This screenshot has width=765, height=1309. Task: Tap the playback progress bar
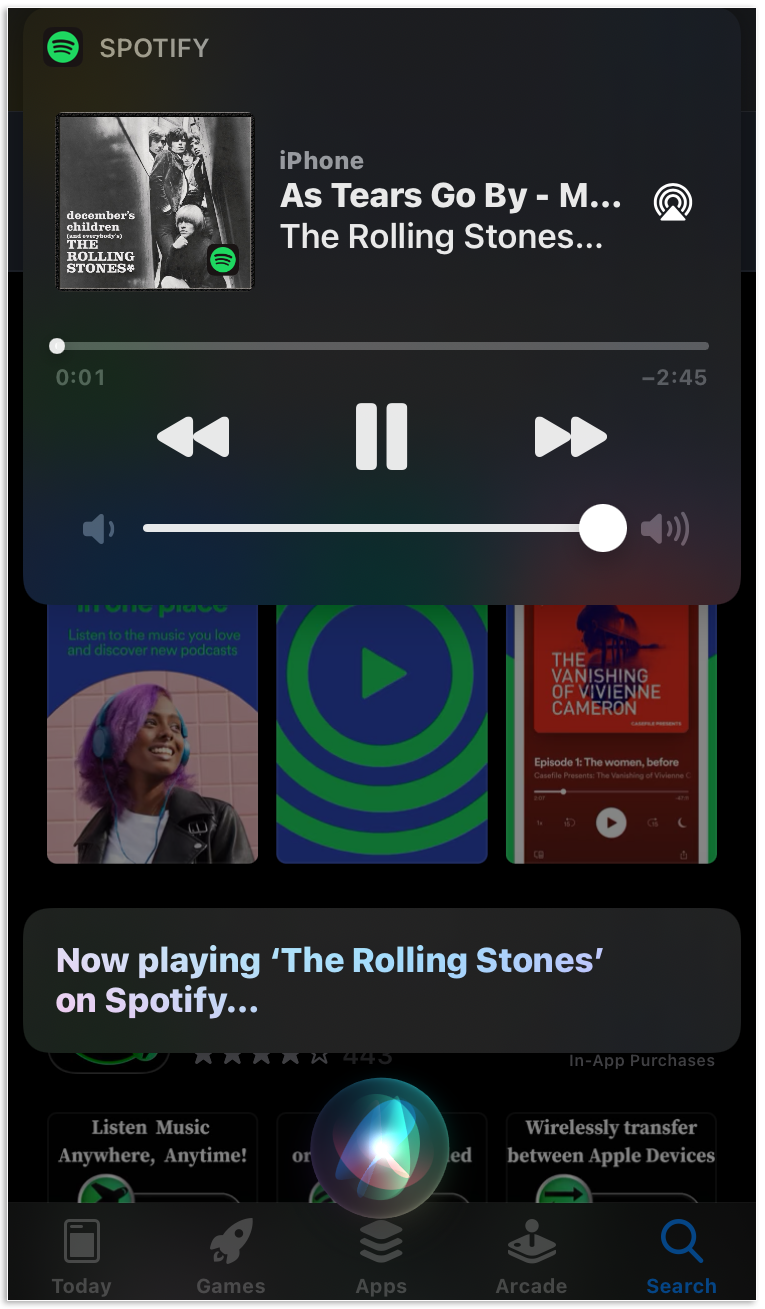[x=382, y=346]
